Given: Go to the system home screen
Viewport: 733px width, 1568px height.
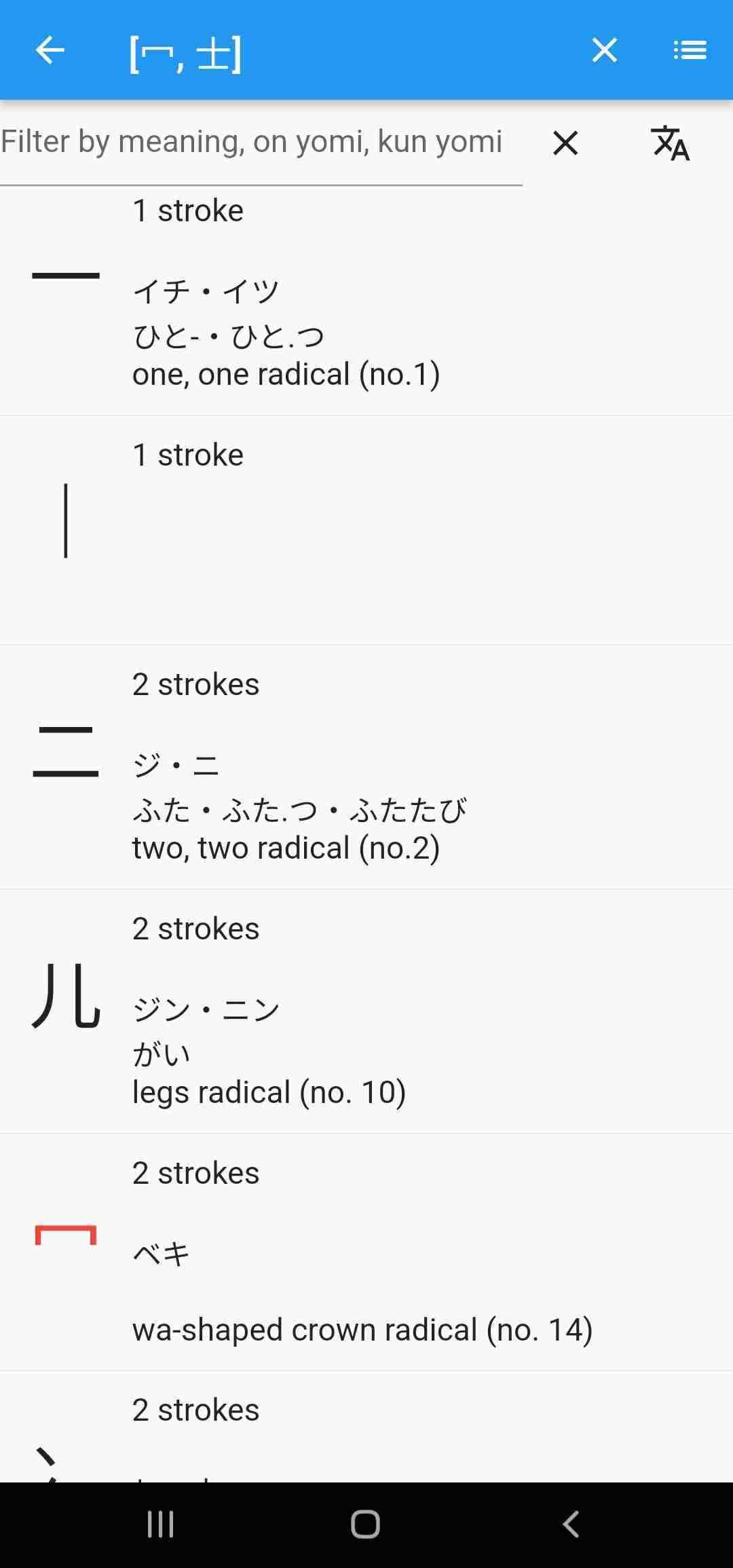Looking at the screenshot, I should (x=365, y=1525).
